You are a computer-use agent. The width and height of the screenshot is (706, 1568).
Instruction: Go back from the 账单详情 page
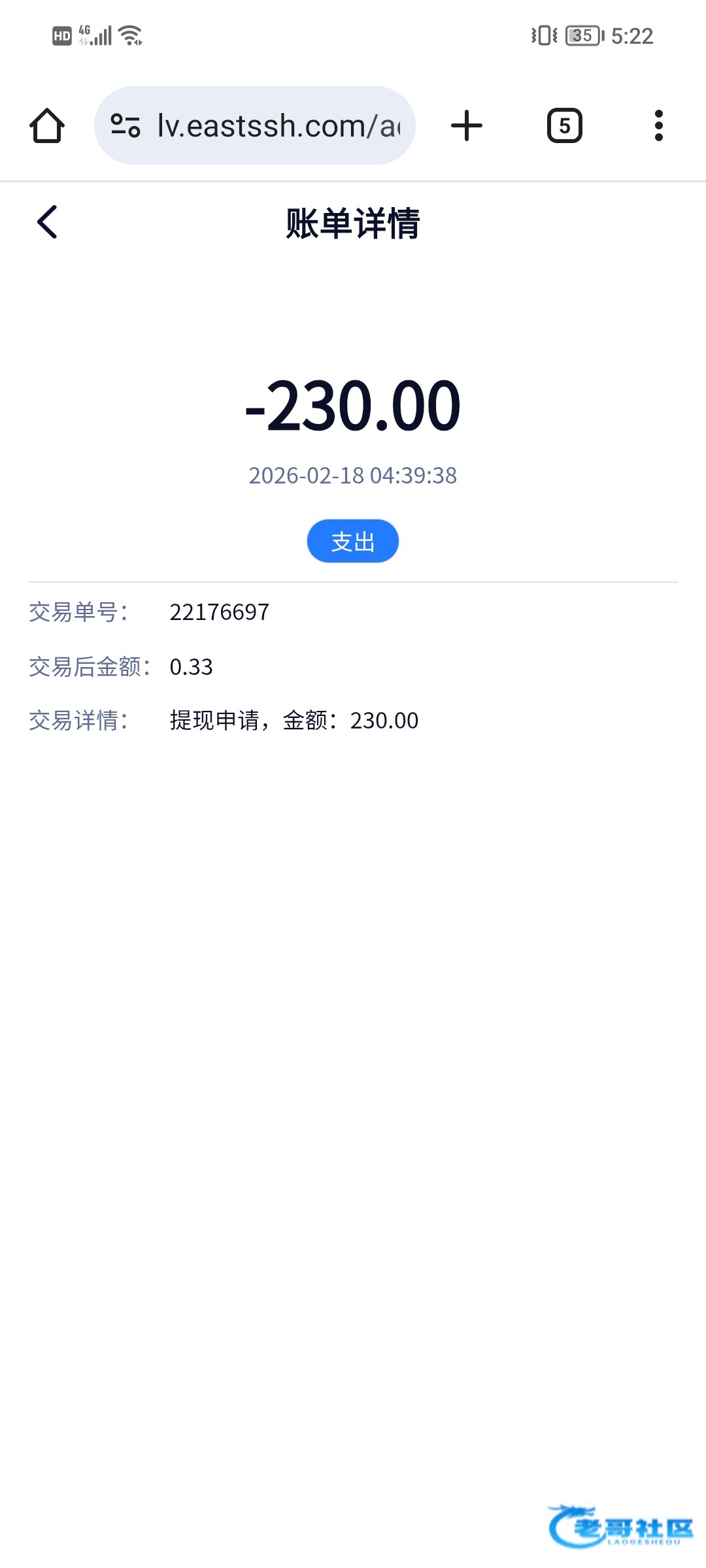47,222
